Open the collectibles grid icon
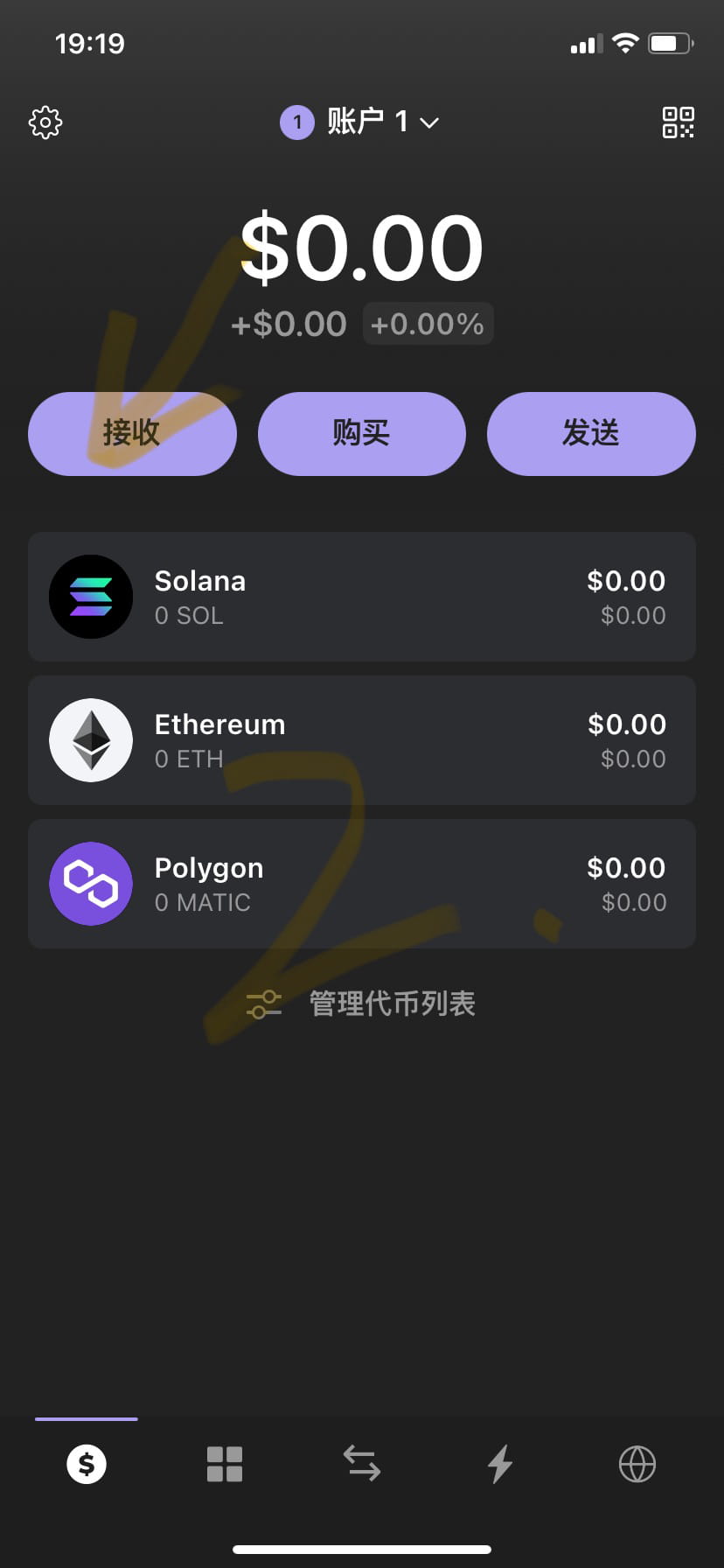This screenshot has width=724, height=1568. click(x=224, y=1462)
